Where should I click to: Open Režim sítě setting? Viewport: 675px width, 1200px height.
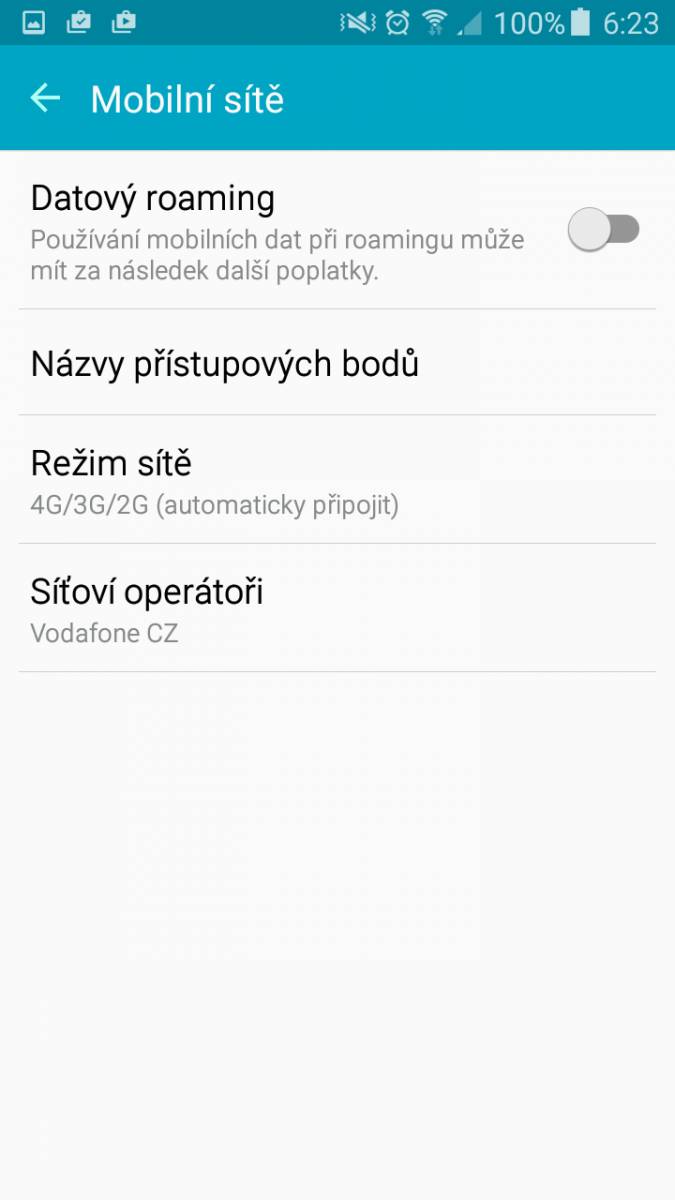click(337, 480)
